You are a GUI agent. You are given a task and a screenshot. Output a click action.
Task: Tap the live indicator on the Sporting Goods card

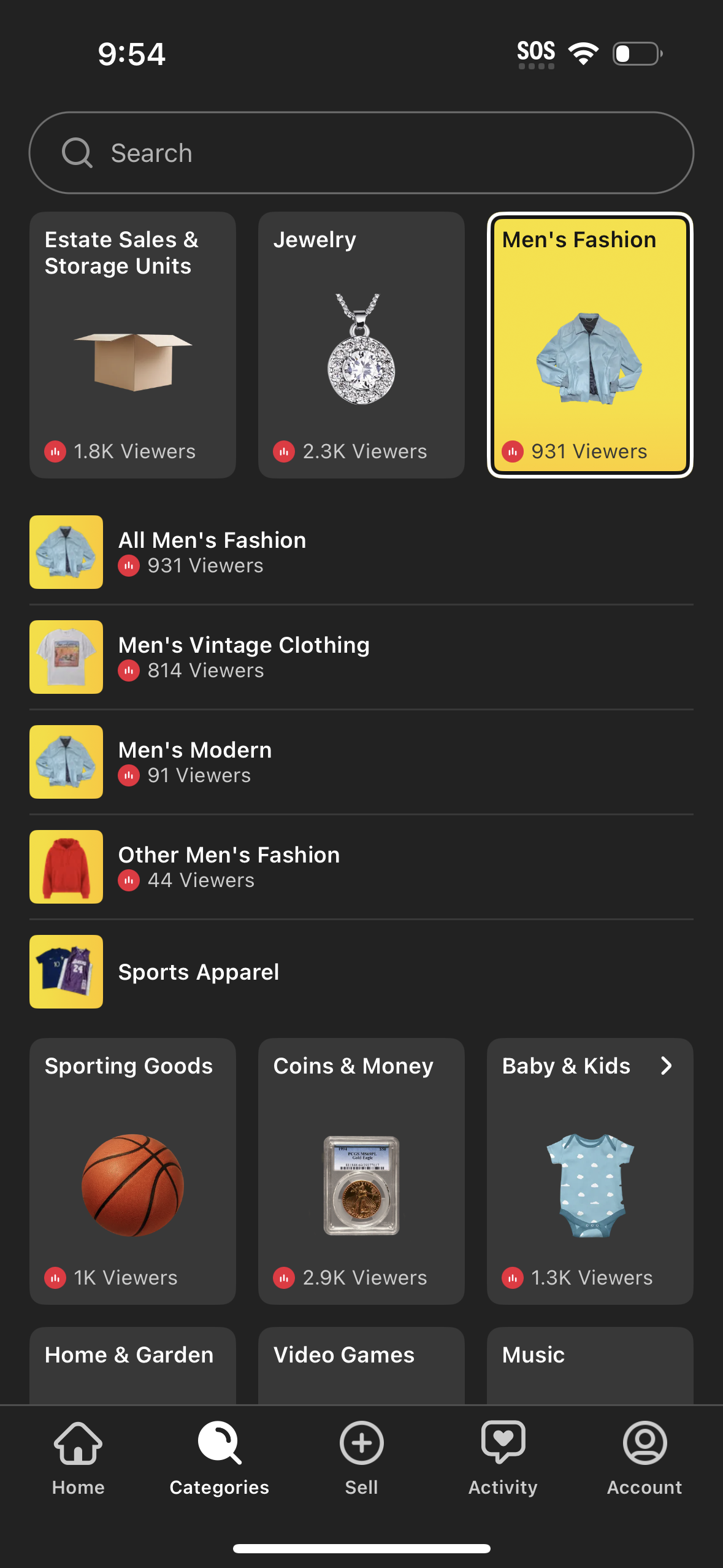click(56, 1278)
